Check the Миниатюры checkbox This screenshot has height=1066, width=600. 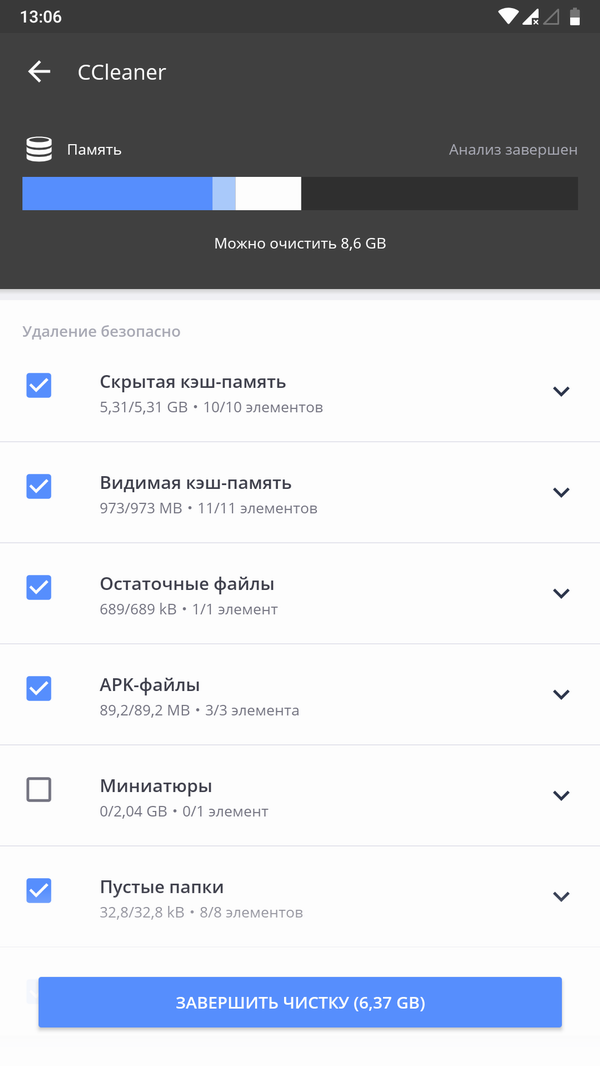coord(39,790)
